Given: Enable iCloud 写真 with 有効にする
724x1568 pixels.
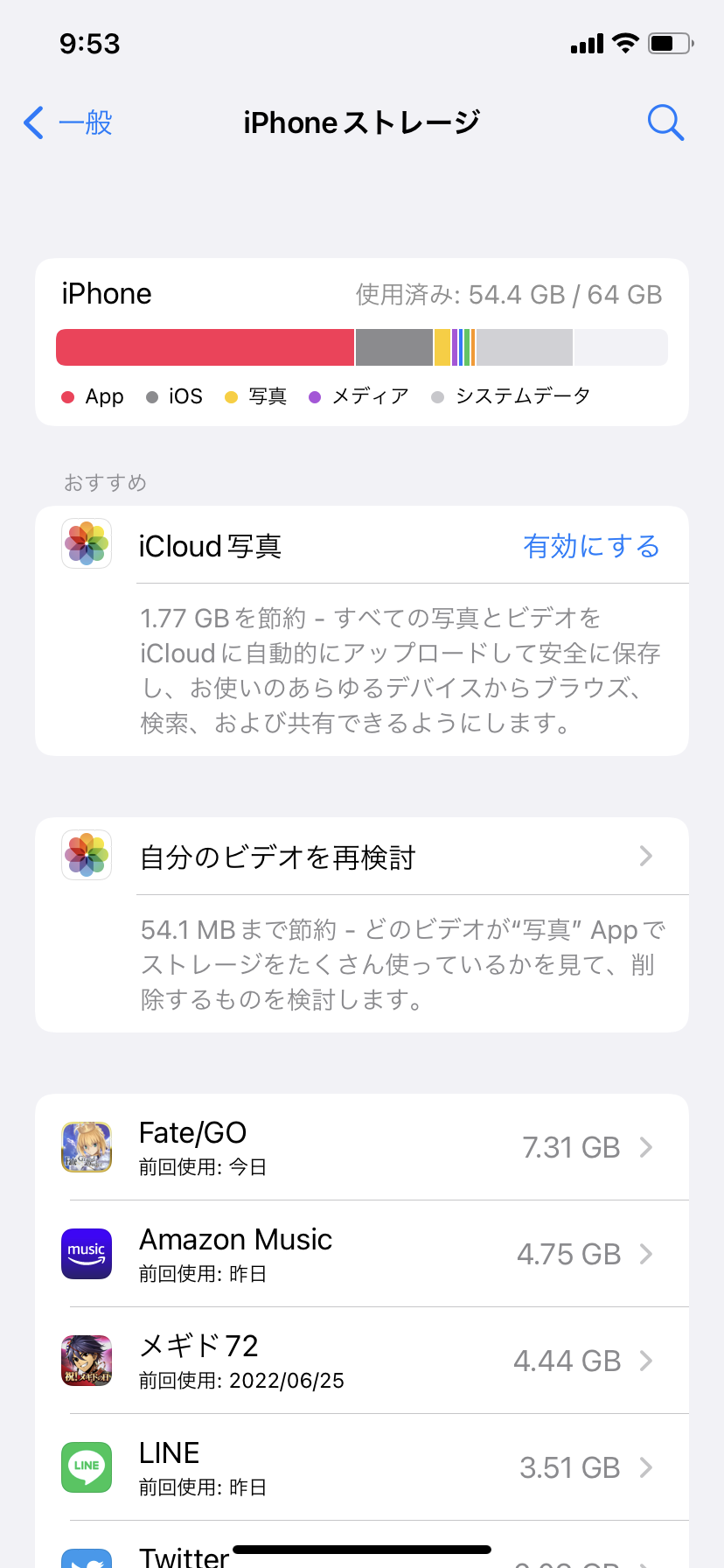Looking at the screenshot, I should point(591,546).
